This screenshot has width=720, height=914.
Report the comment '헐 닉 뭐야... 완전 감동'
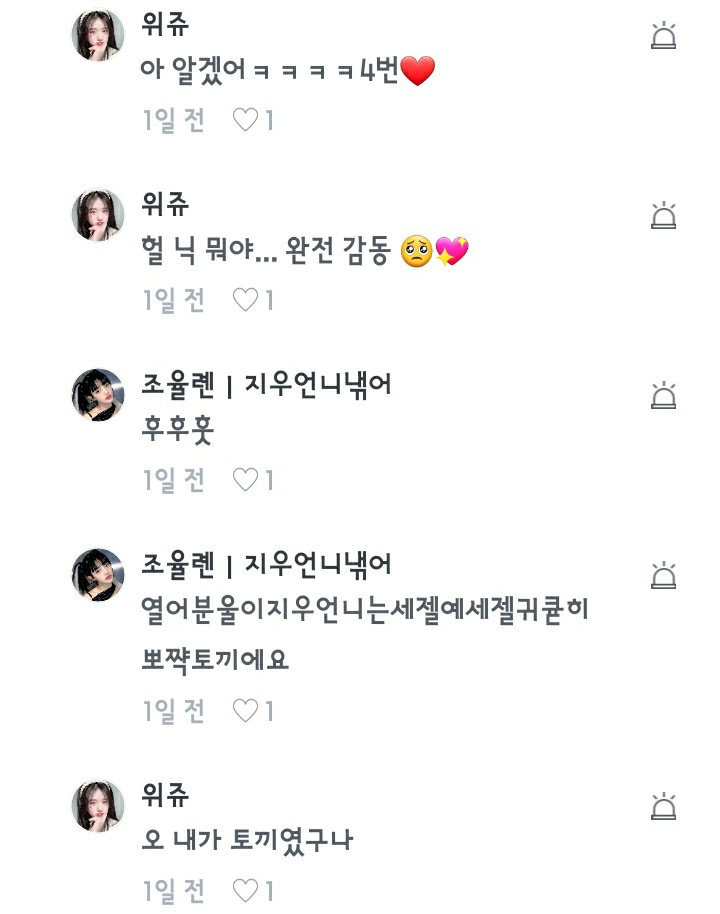pos(664,216)
